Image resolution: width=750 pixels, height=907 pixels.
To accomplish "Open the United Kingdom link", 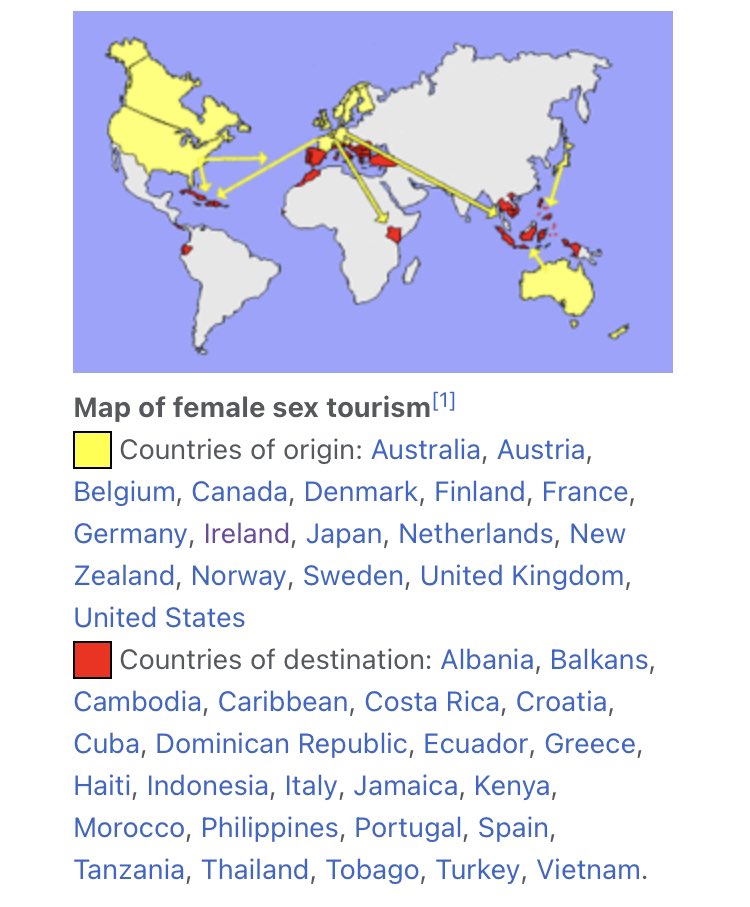I will click(522, 576).
